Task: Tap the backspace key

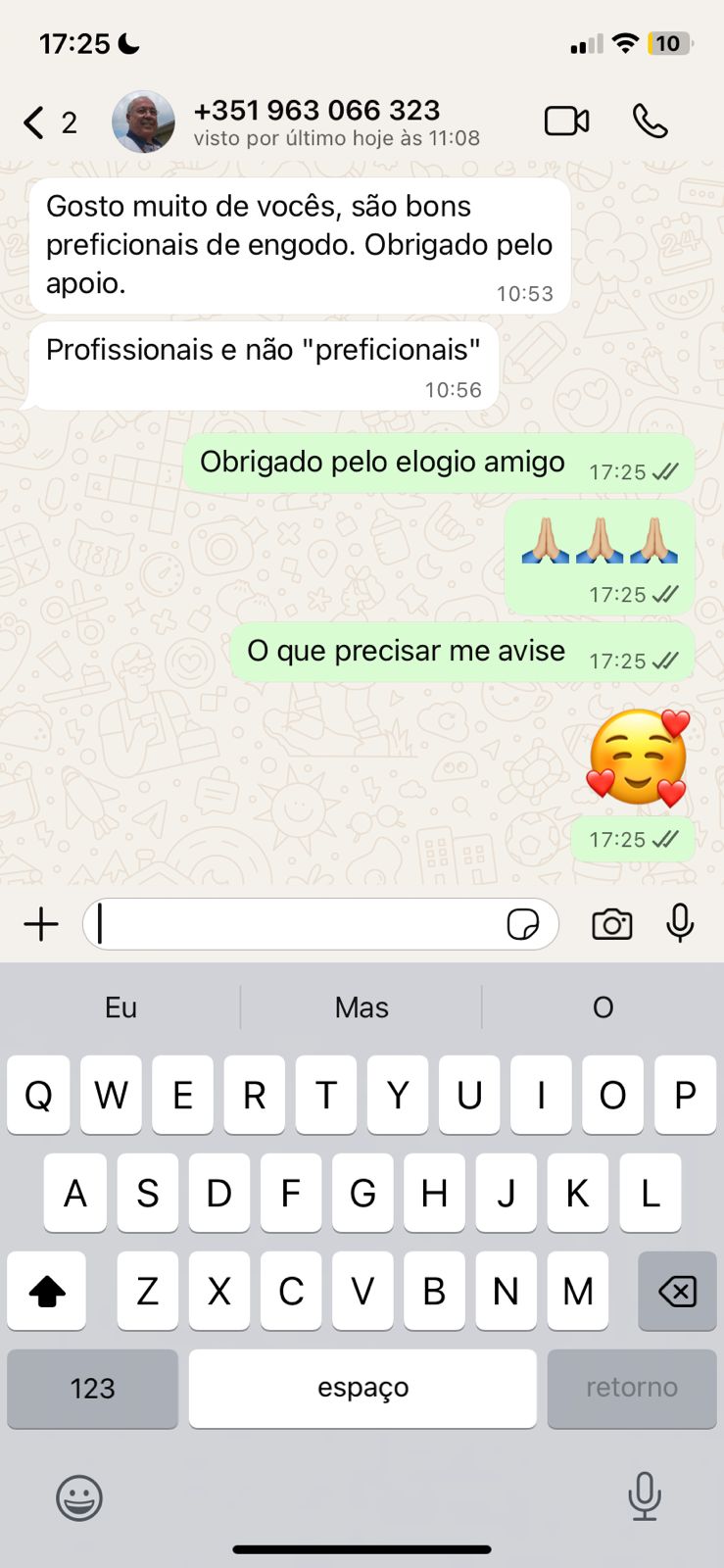Action: click(x=677, y=1291)
